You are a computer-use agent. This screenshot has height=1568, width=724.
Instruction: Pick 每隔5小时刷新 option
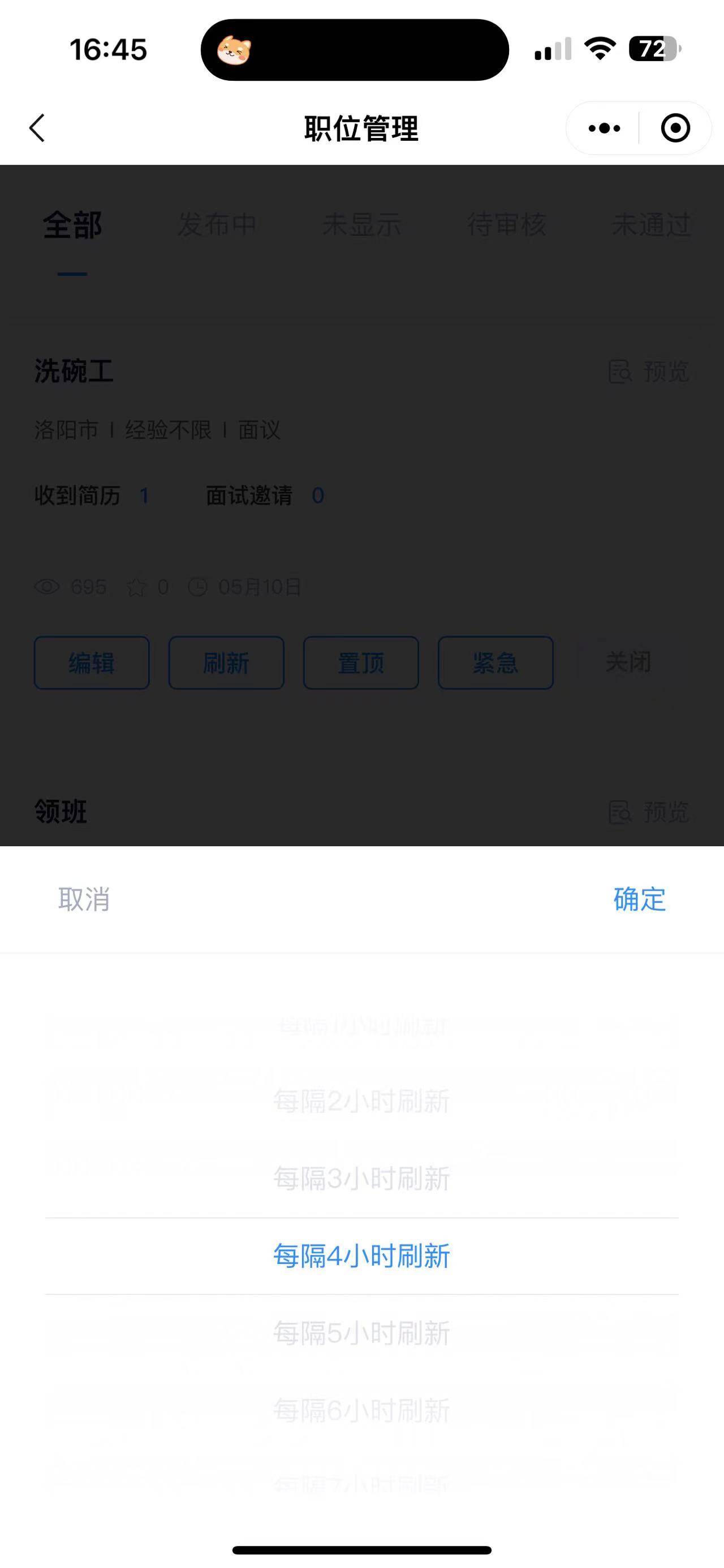point(361,1333)
